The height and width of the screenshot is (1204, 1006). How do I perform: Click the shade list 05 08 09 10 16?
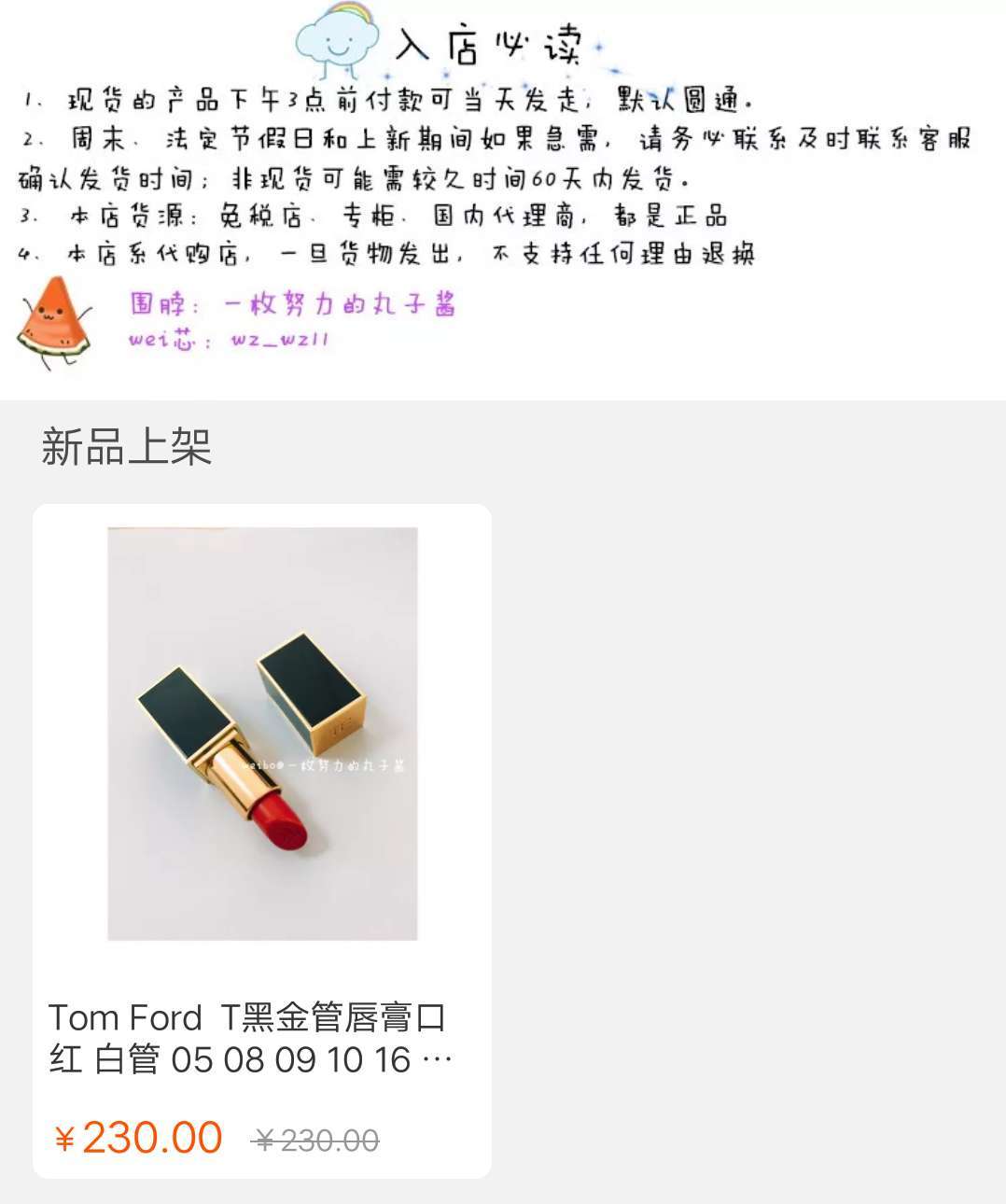pyautogui.click(x=289, y=1057)
